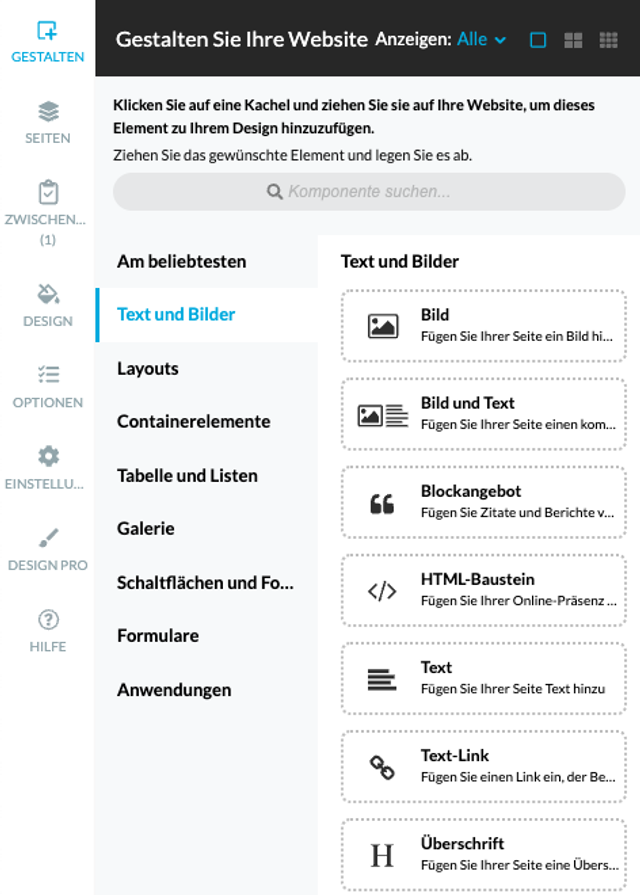The height and width of the screenshot is (895, 640).
Task: Open Design Pro in the sidebar
Action: coord(48,549)
